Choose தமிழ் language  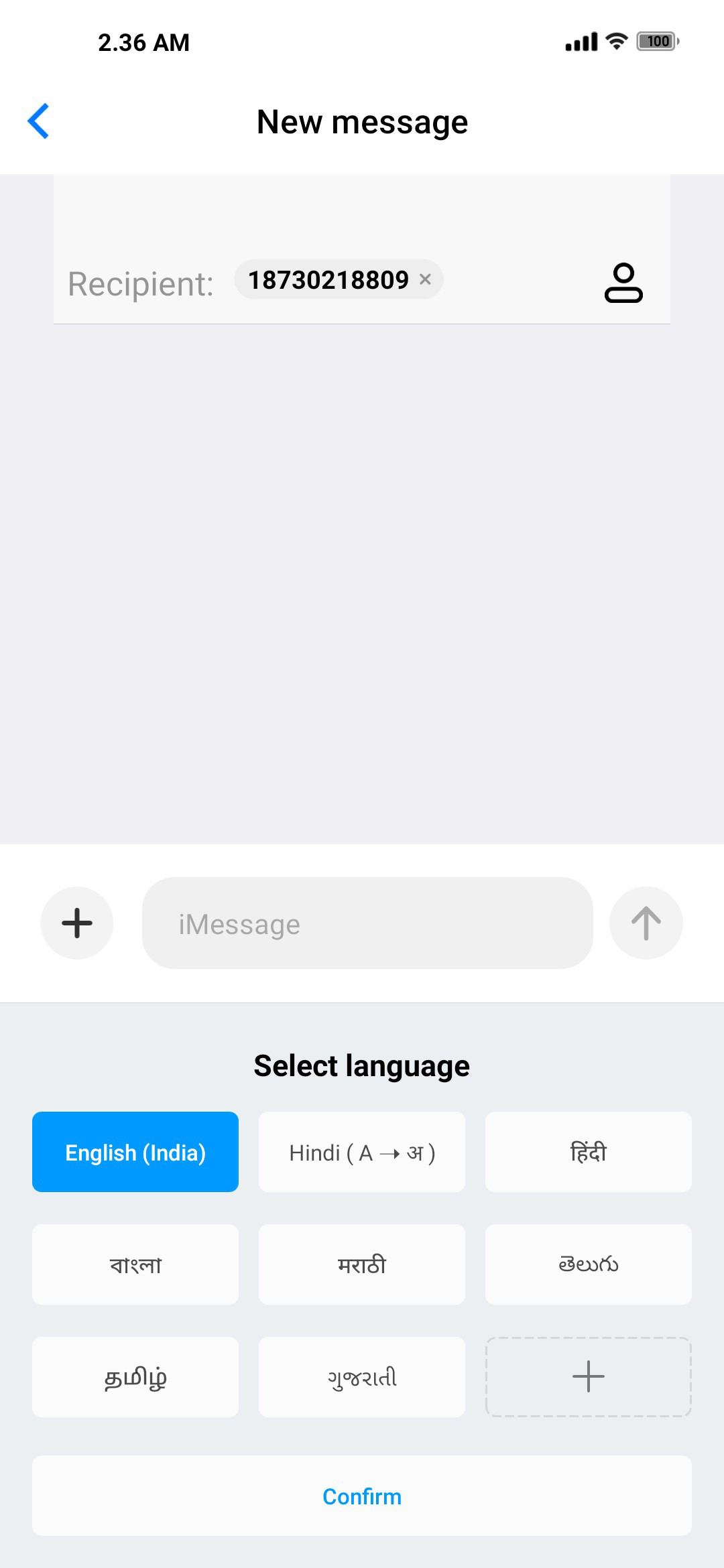tap(135, 1377)
